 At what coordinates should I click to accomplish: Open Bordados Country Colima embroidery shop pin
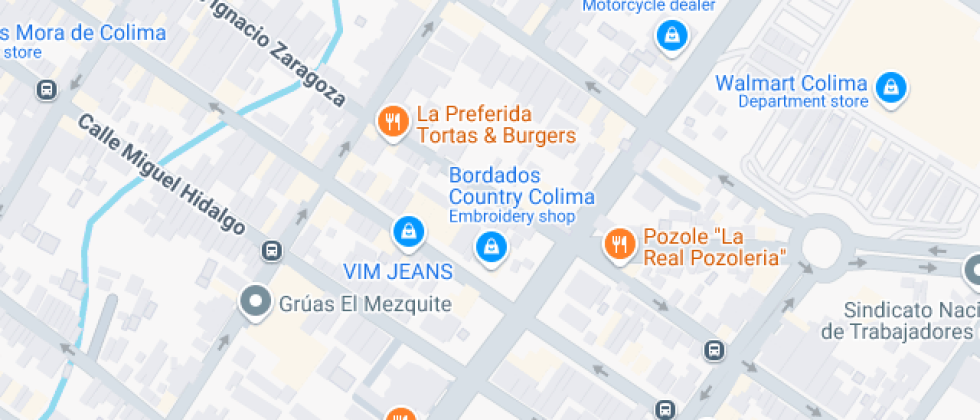point(489,246)
